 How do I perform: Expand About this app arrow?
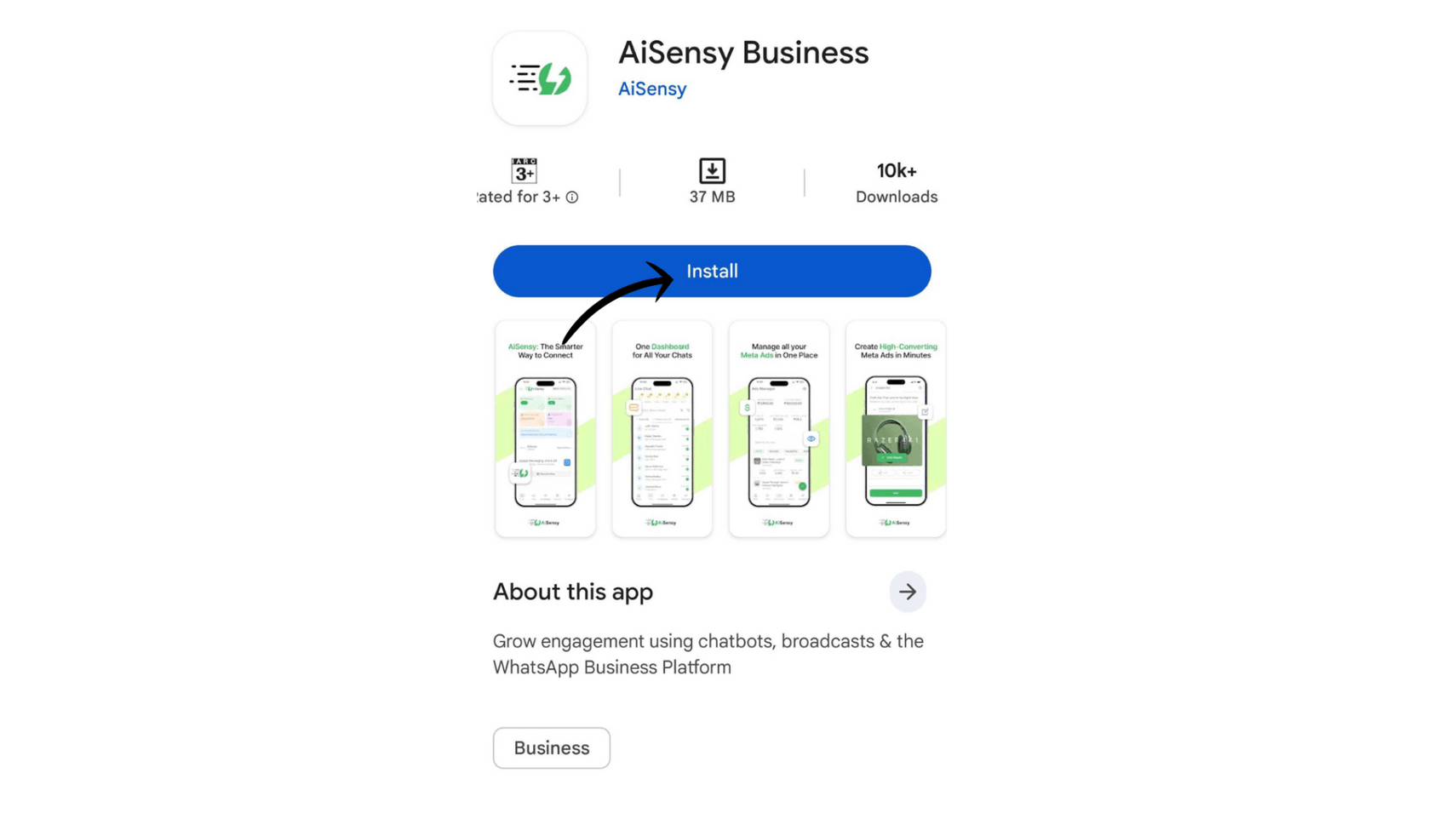coord(907,592)
